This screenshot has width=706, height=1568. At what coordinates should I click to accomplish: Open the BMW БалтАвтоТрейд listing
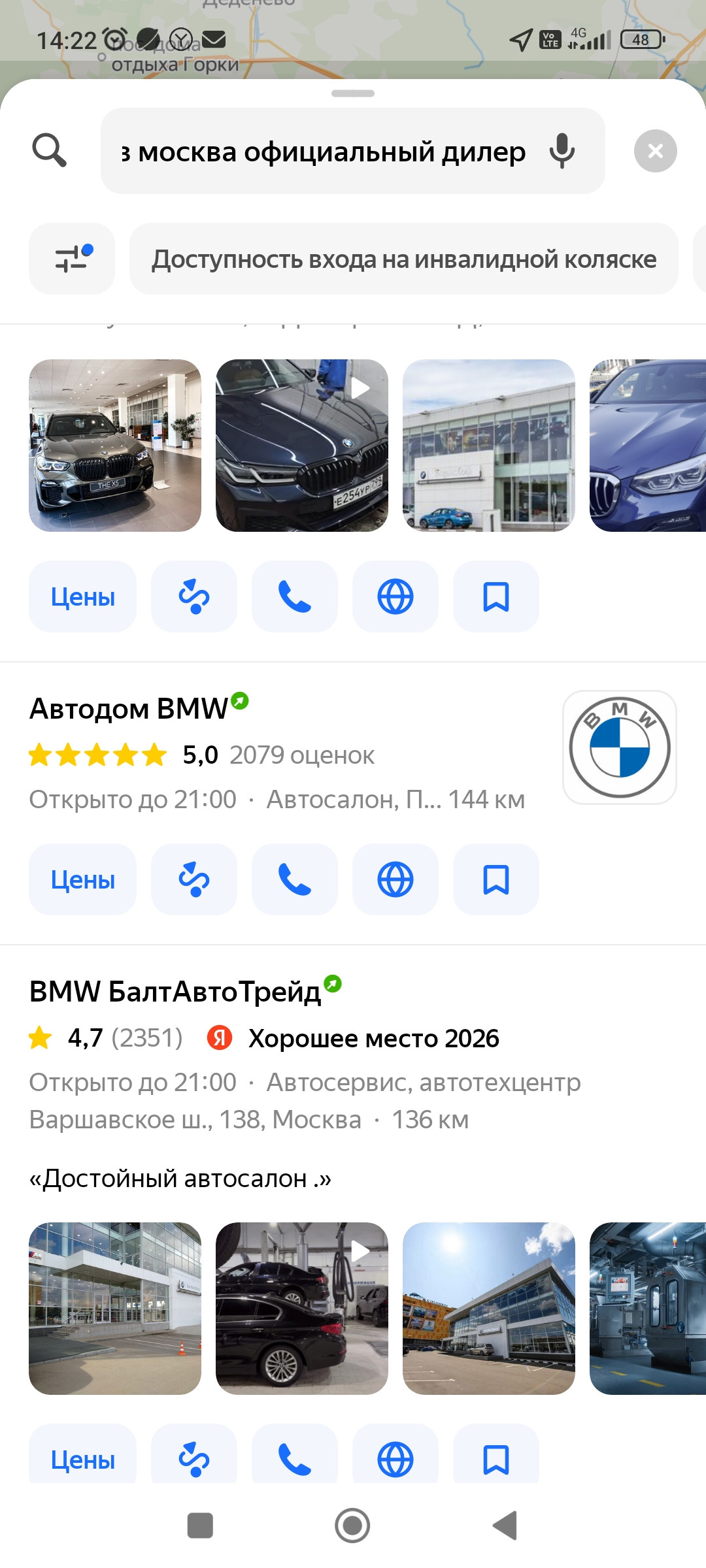[x=175, y=992]
